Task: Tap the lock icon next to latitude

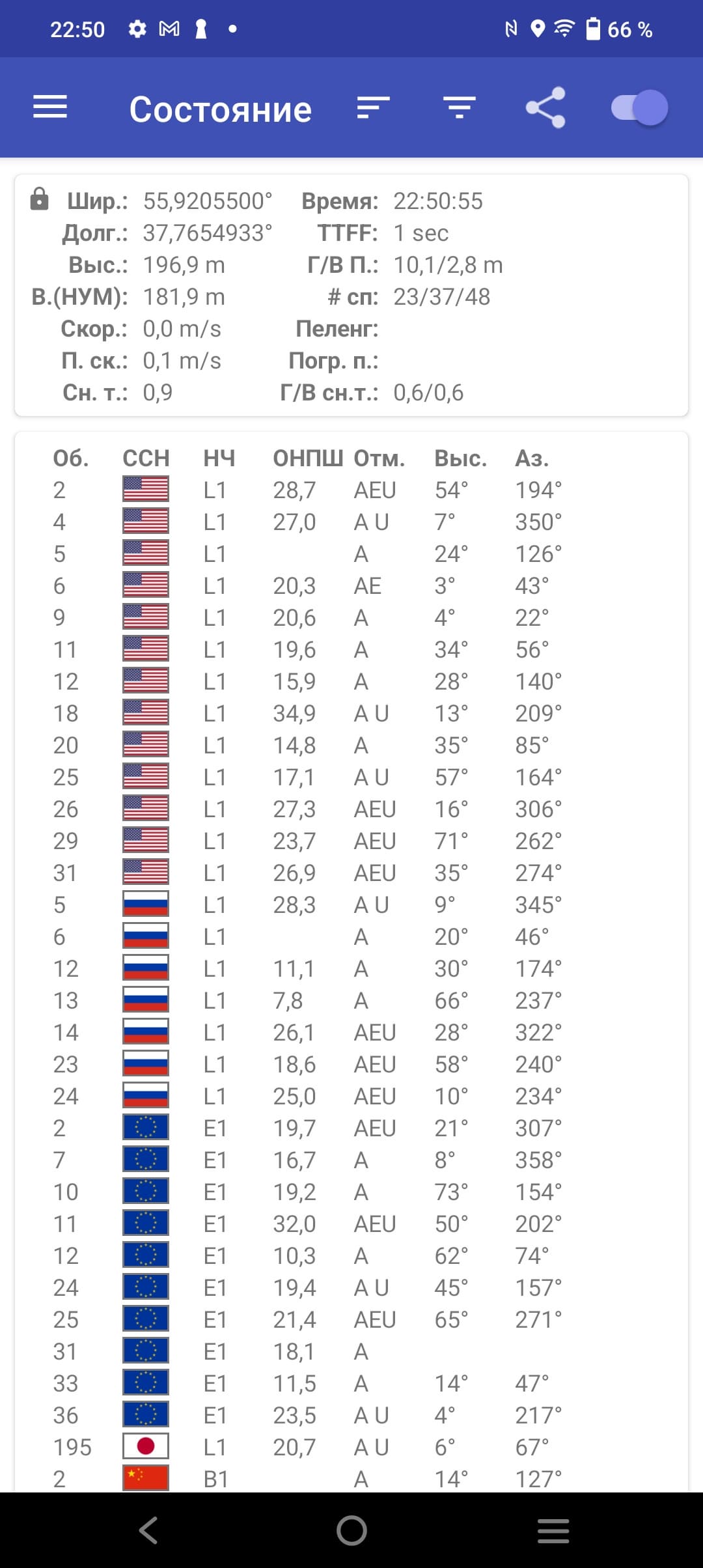Action: click(40, 199)
